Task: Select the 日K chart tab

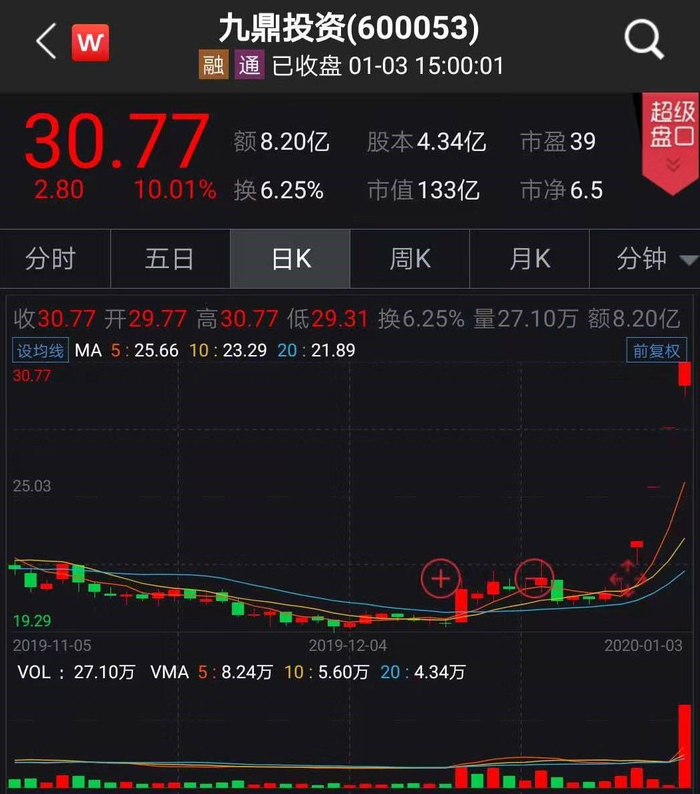Action: click(290, 259)
